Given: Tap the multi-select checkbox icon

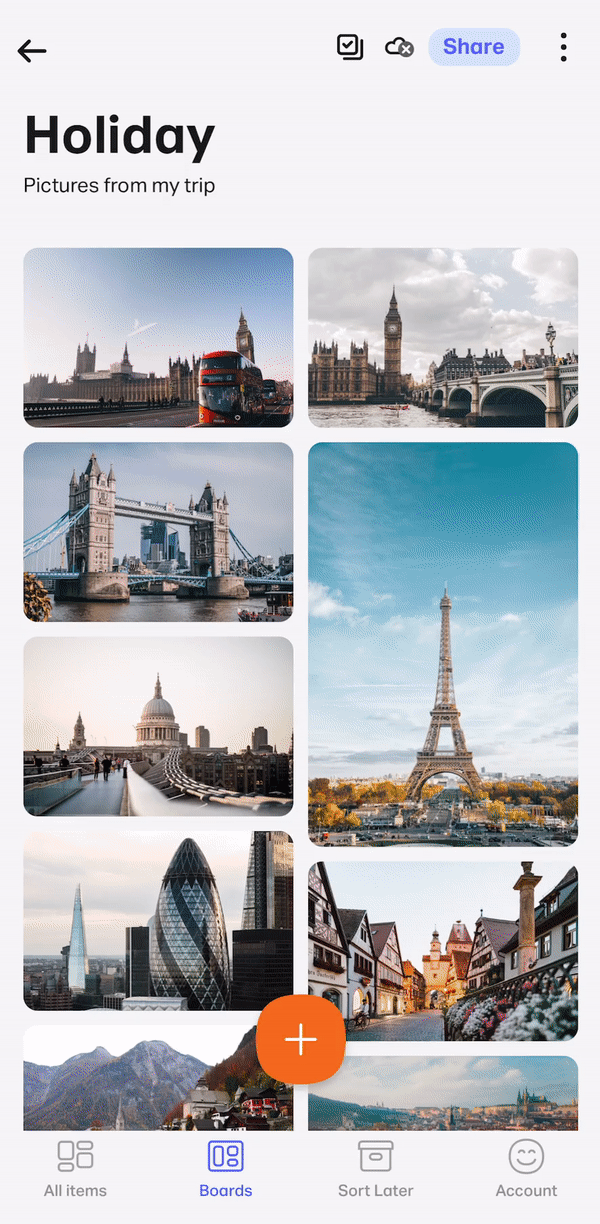Looking at the screenshot, I should 350,47.
